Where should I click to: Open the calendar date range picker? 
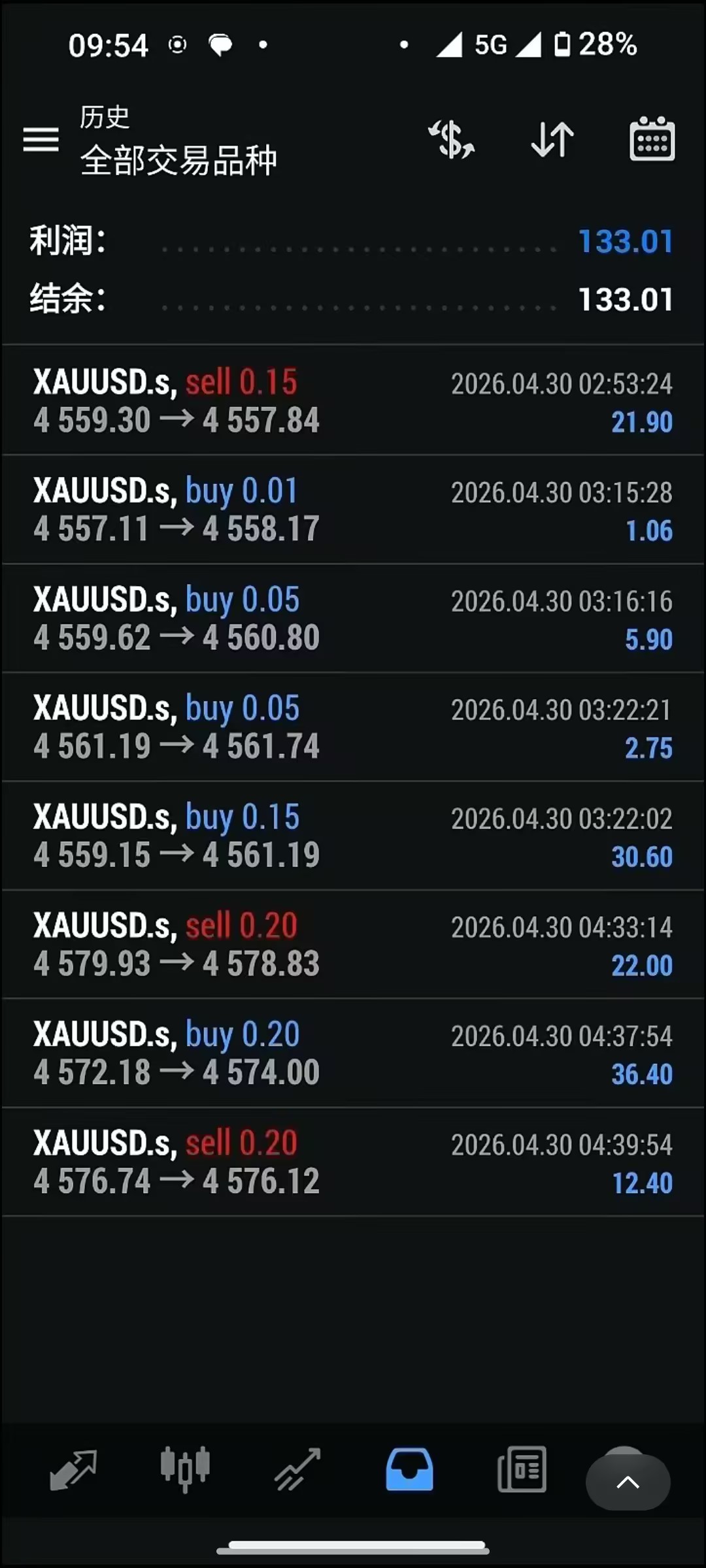[x=652, y=139]
